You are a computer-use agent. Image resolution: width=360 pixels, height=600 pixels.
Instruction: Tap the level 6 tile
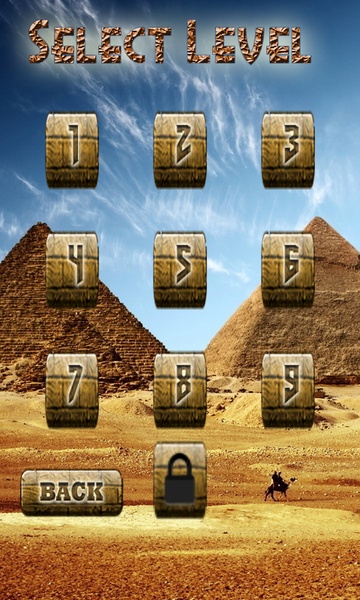click(x=288, y=270)
